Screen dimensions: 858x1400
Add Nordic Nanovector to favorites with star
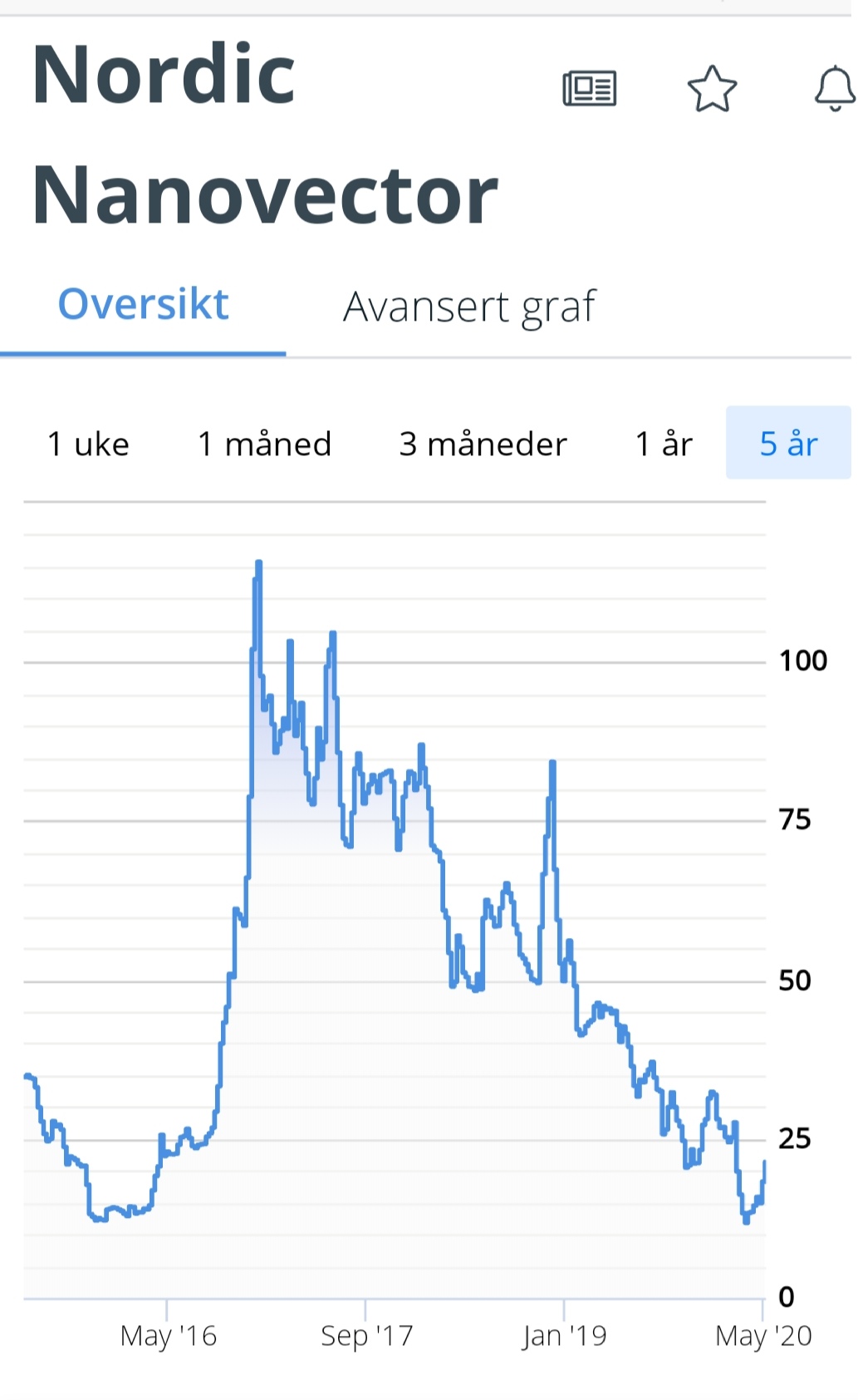pyautogui.click(x=713, y=89)
